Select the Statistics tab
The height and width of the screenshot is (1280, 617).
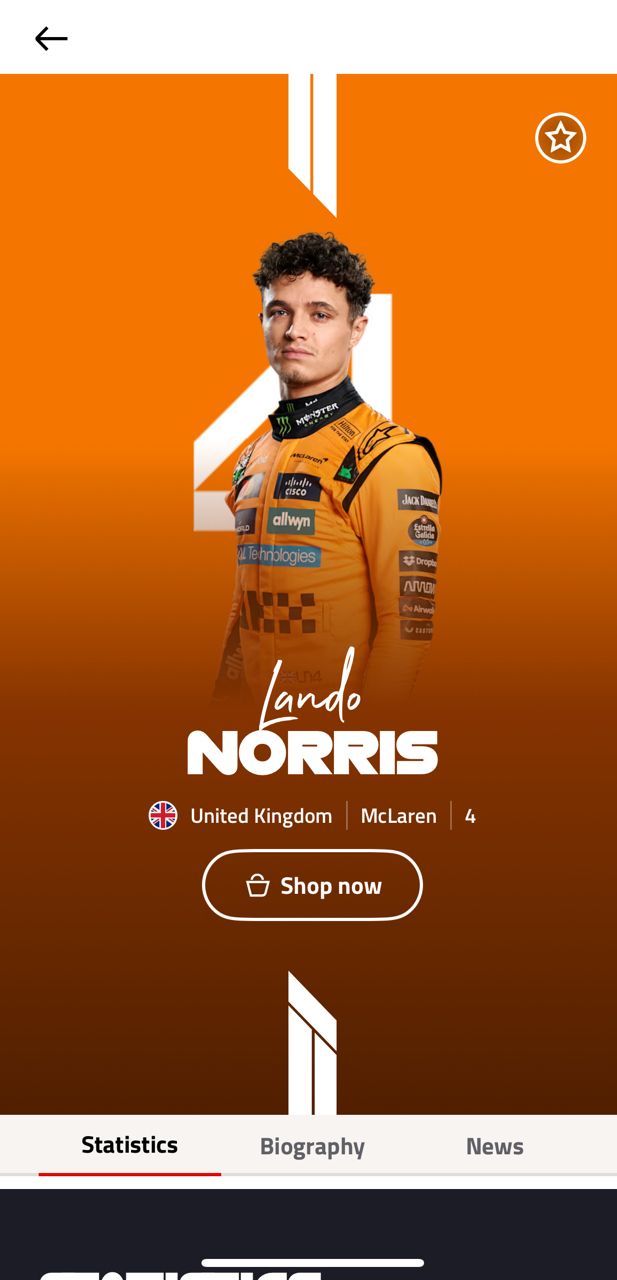coord(130,1145)
